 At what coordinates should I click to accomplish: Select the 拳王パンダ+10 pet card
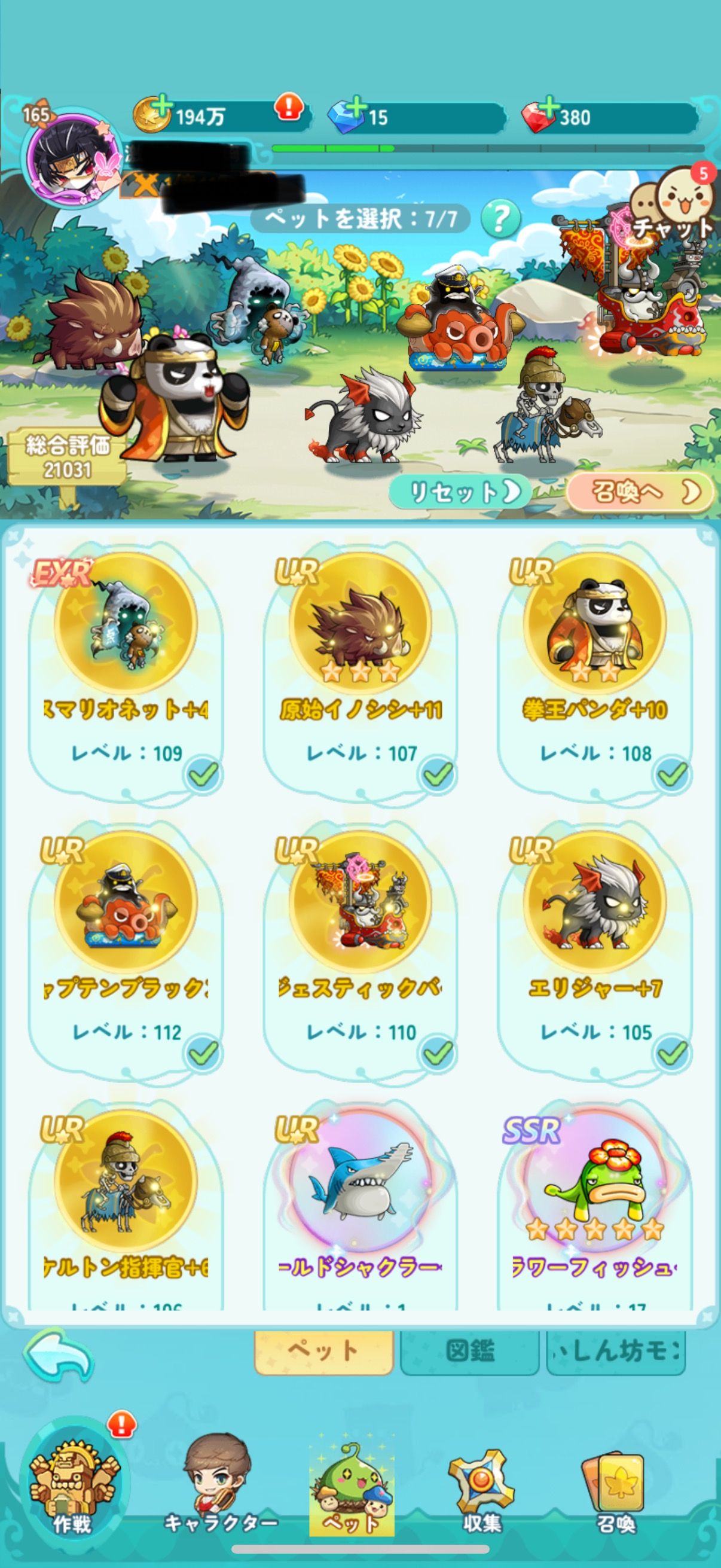point(594,670)
